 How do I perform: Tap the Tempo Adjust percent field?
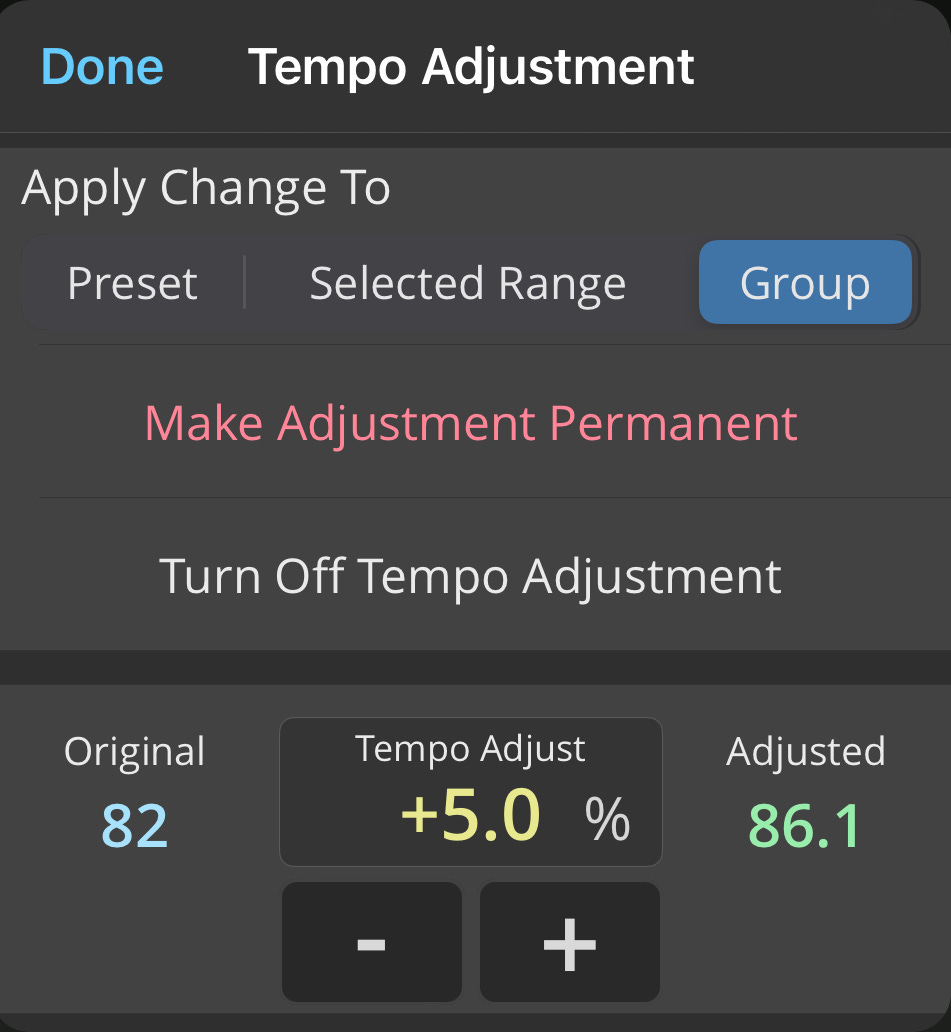tap(471, 792)
